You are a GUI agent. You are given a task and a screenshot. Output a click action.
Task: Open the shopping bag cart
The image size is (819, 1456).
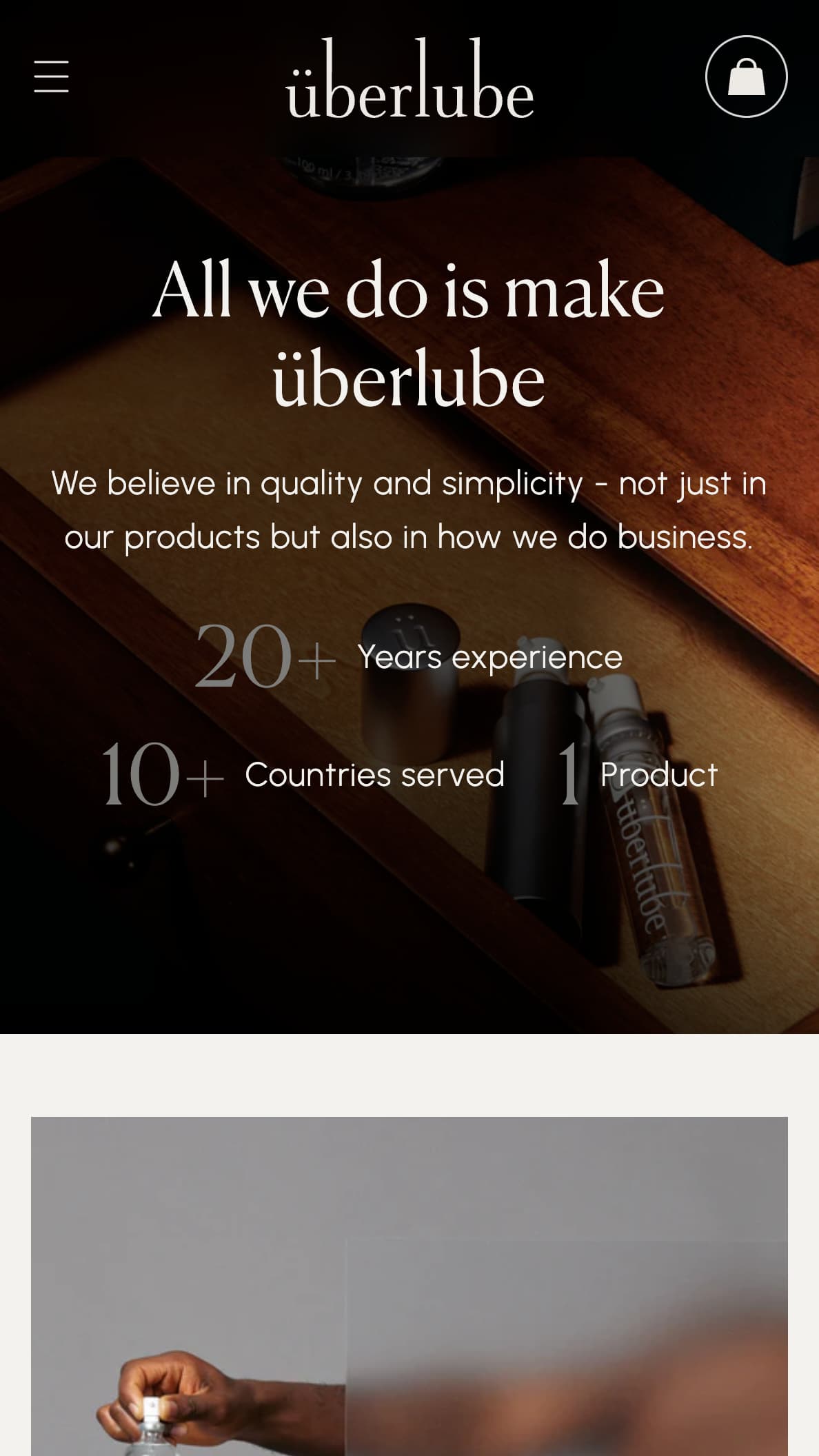(746, 77)
